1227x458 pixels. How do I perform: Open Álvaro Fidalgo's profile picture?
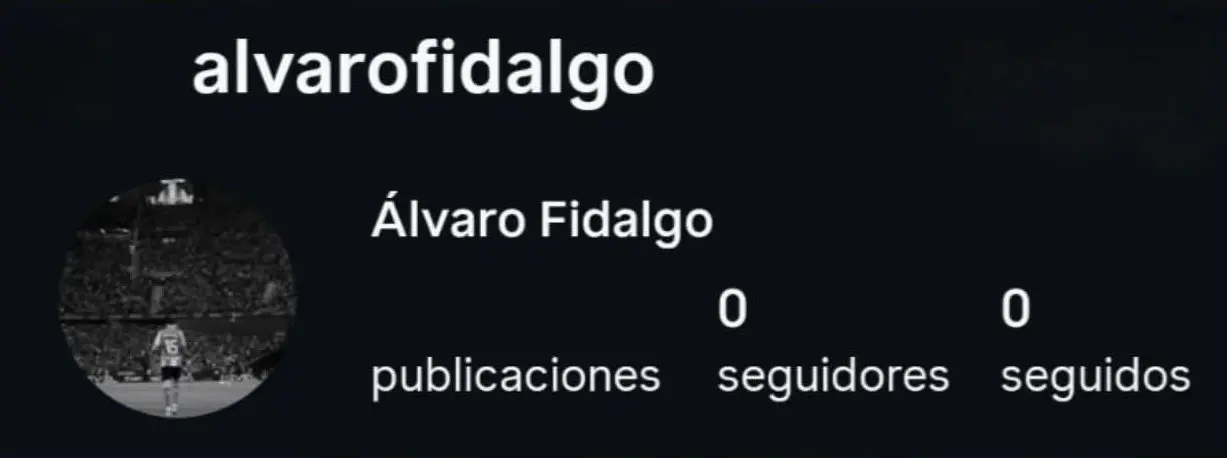(x=177, y=299)
